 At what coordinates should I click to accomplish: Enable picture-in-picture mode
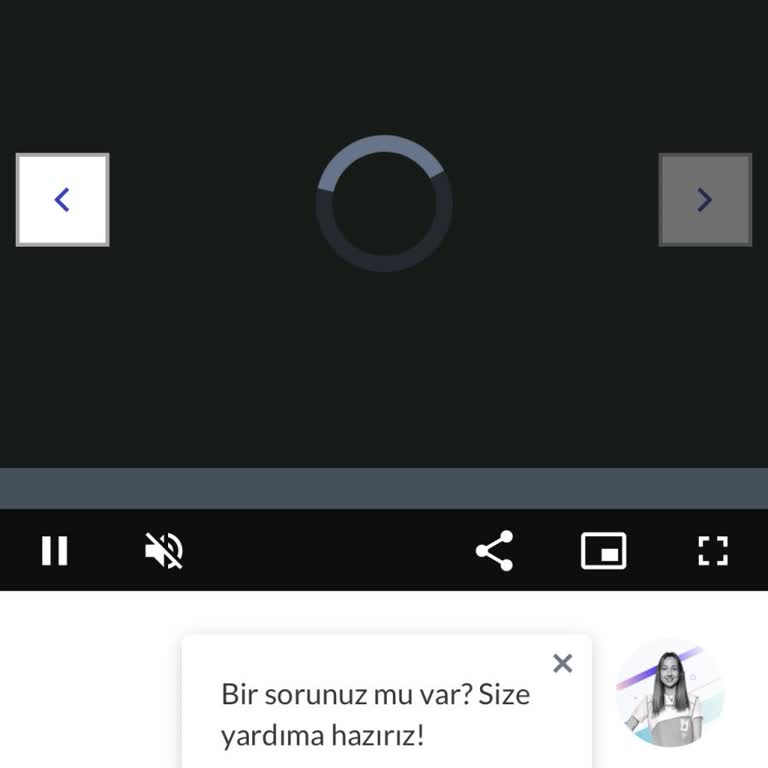tap(604, 550)
